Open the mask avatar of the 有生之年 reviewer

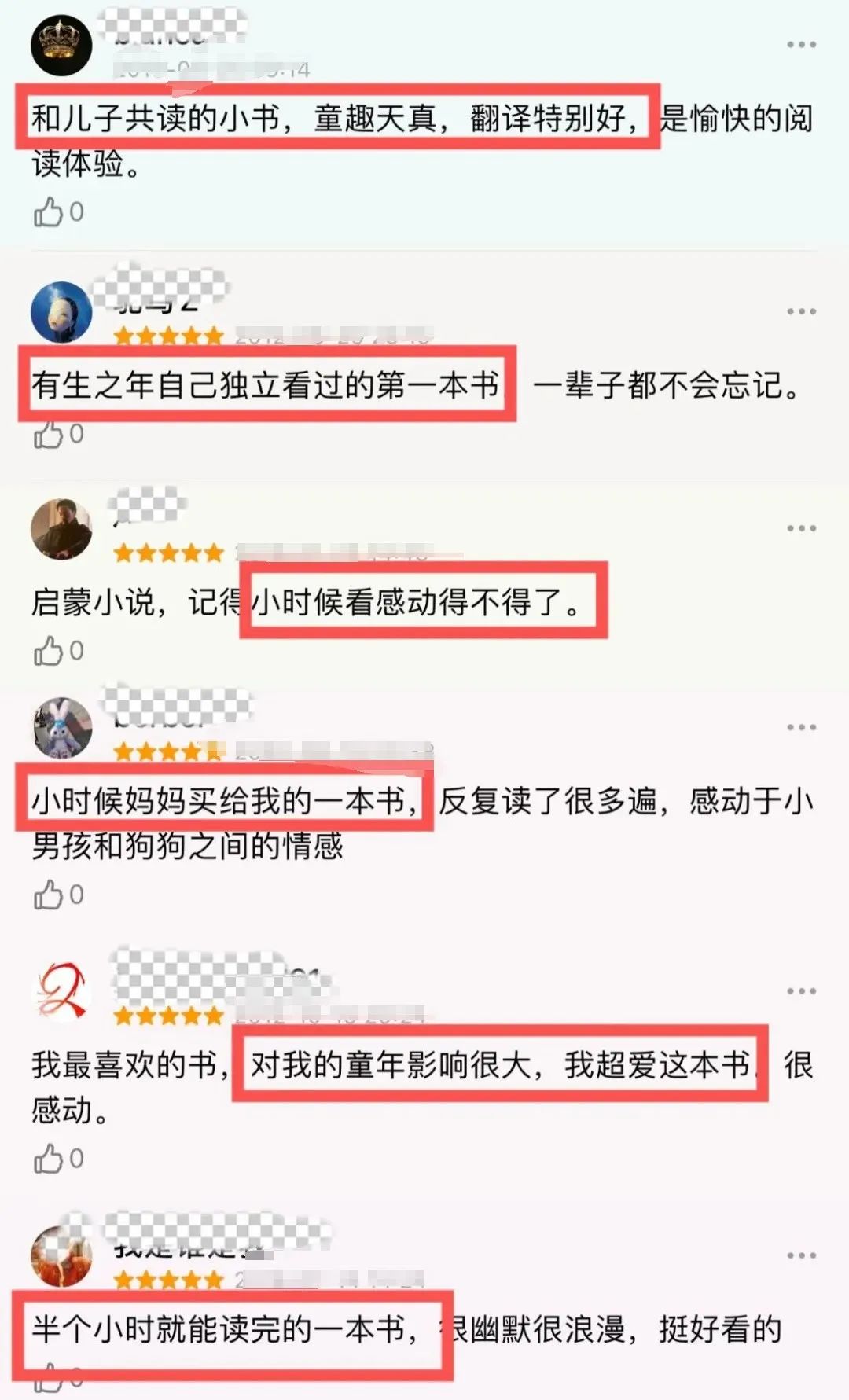pos(61,312)
